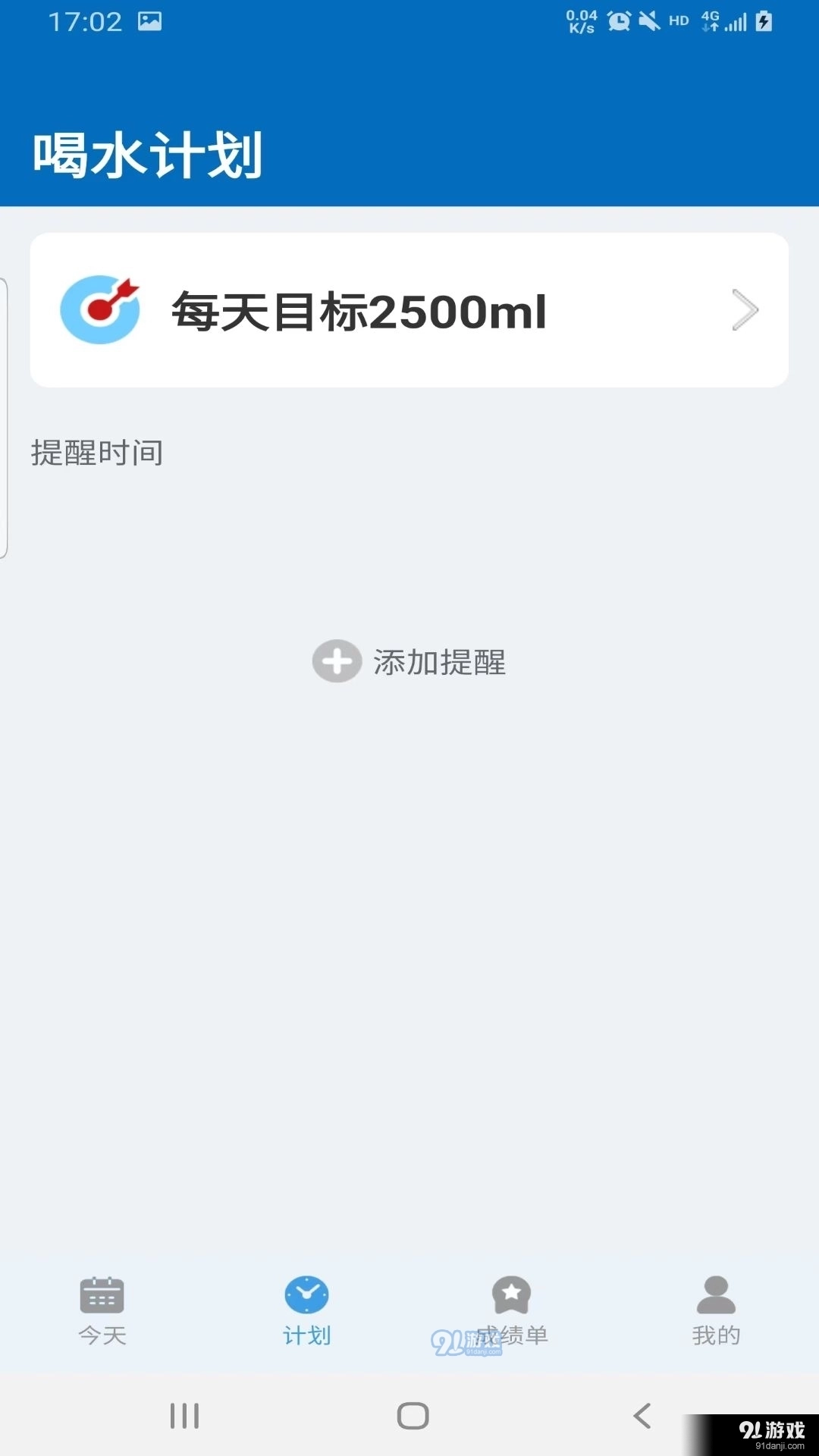Open the alarm icon in the status bar
Viewport: 819px width, 1456px height.
[618, 20]
